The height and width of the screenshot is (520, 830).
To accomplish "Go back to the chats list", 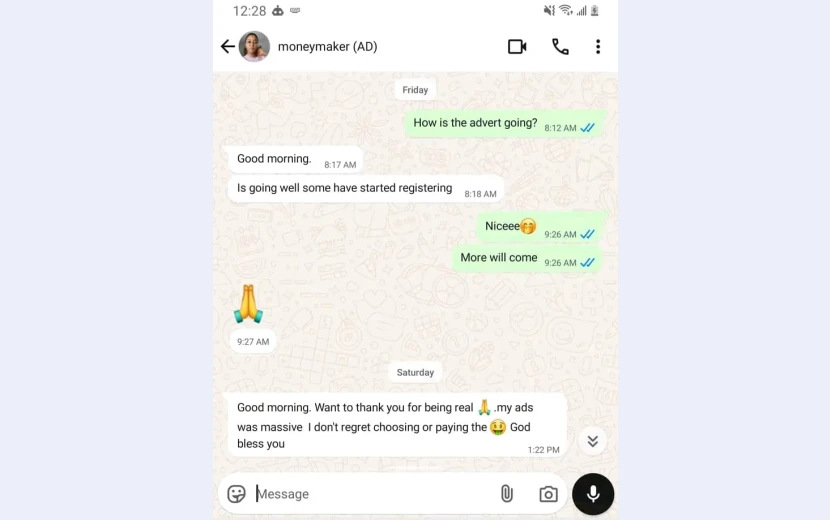I will pos(227,47).
